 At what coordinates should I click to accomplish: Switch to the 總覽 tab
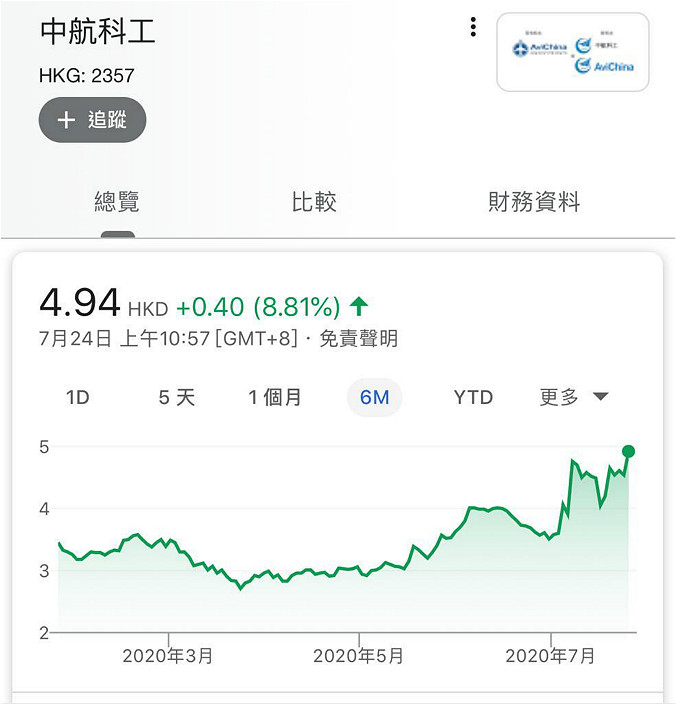pyautogui.click(x=117, y=202)
